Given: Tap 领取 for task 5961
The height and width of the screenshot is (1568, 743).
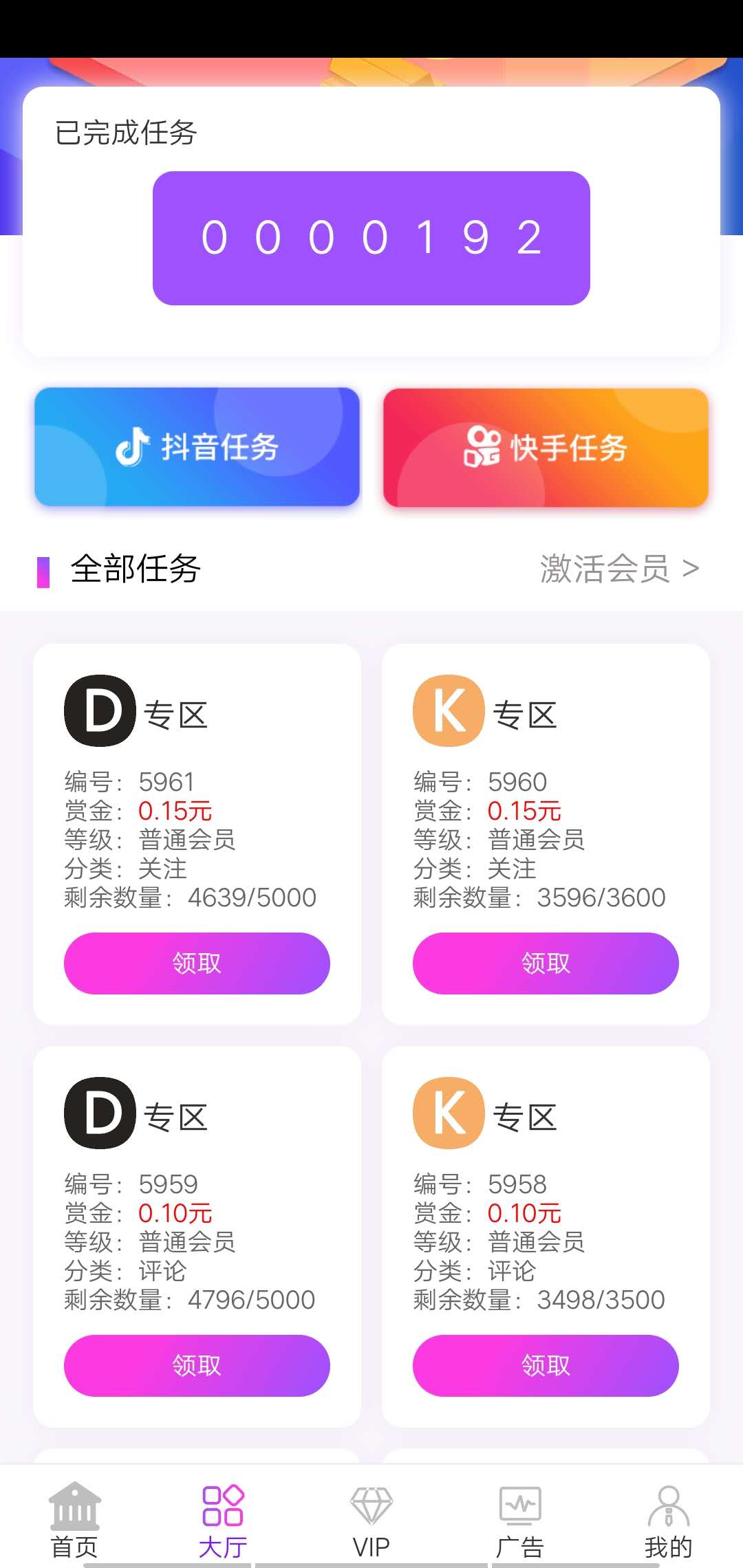Looking at the screenshot, I should [196, 963].
